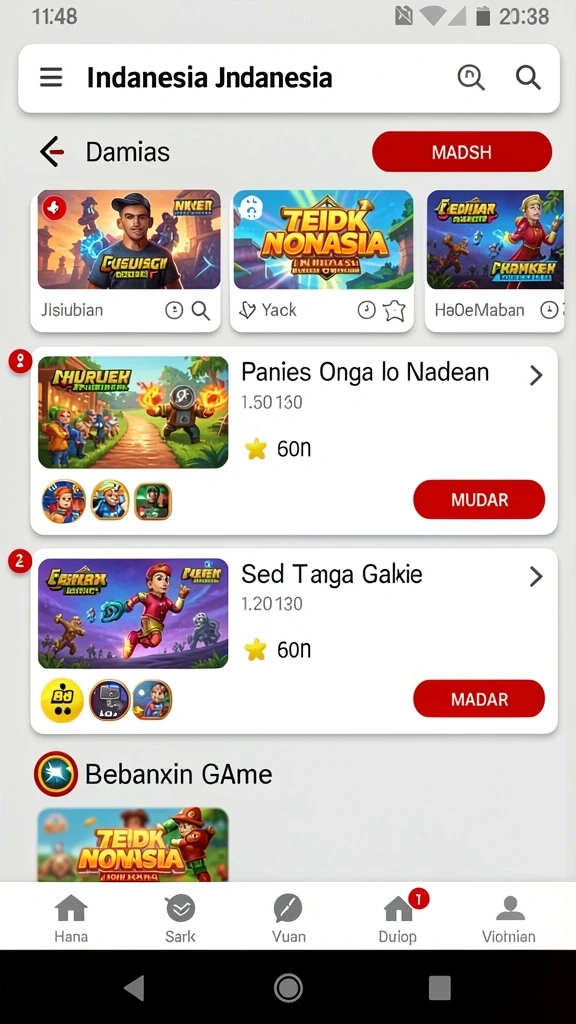Image resolution: width=576 pixels, height=1024 pixels.
Task: Open the Duiop tab with the notification badge
Action: tap(398, 918)
